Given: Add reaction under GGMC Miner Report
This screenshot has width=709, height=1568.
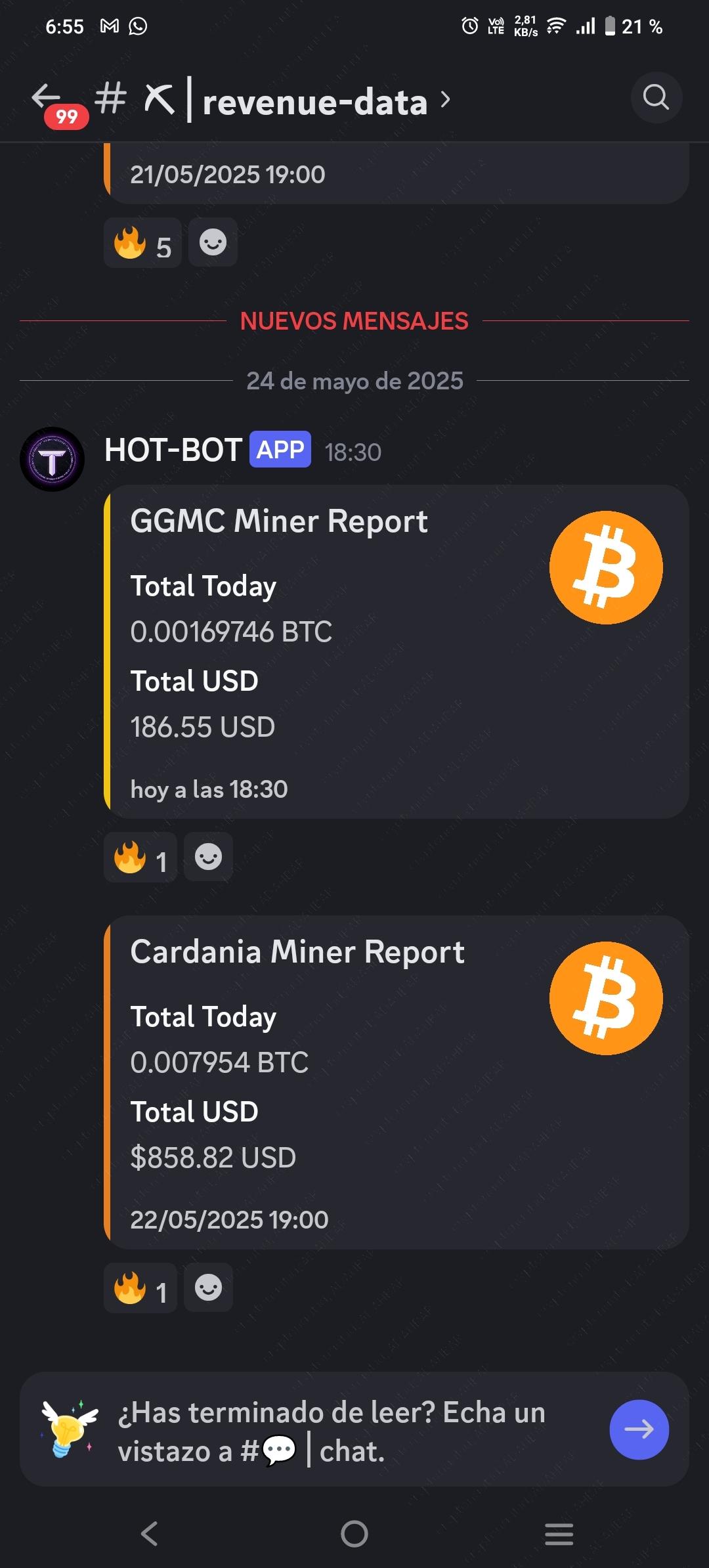Looking at the screenshot, I should [x=209, y=857].
